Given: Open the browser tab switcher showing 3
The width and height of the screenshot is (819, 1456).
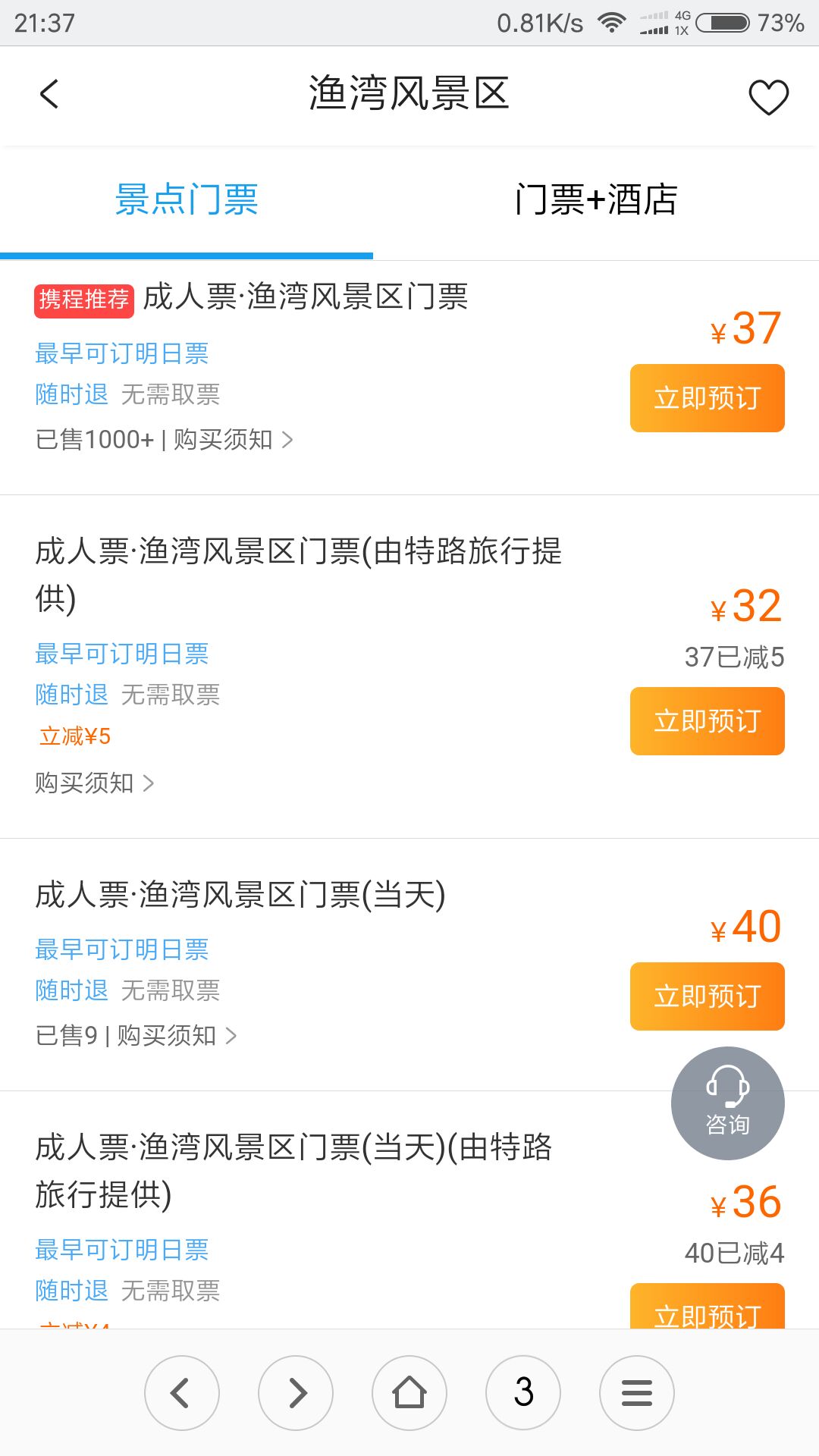Looking at the screenshot, I should point(523,1393).
